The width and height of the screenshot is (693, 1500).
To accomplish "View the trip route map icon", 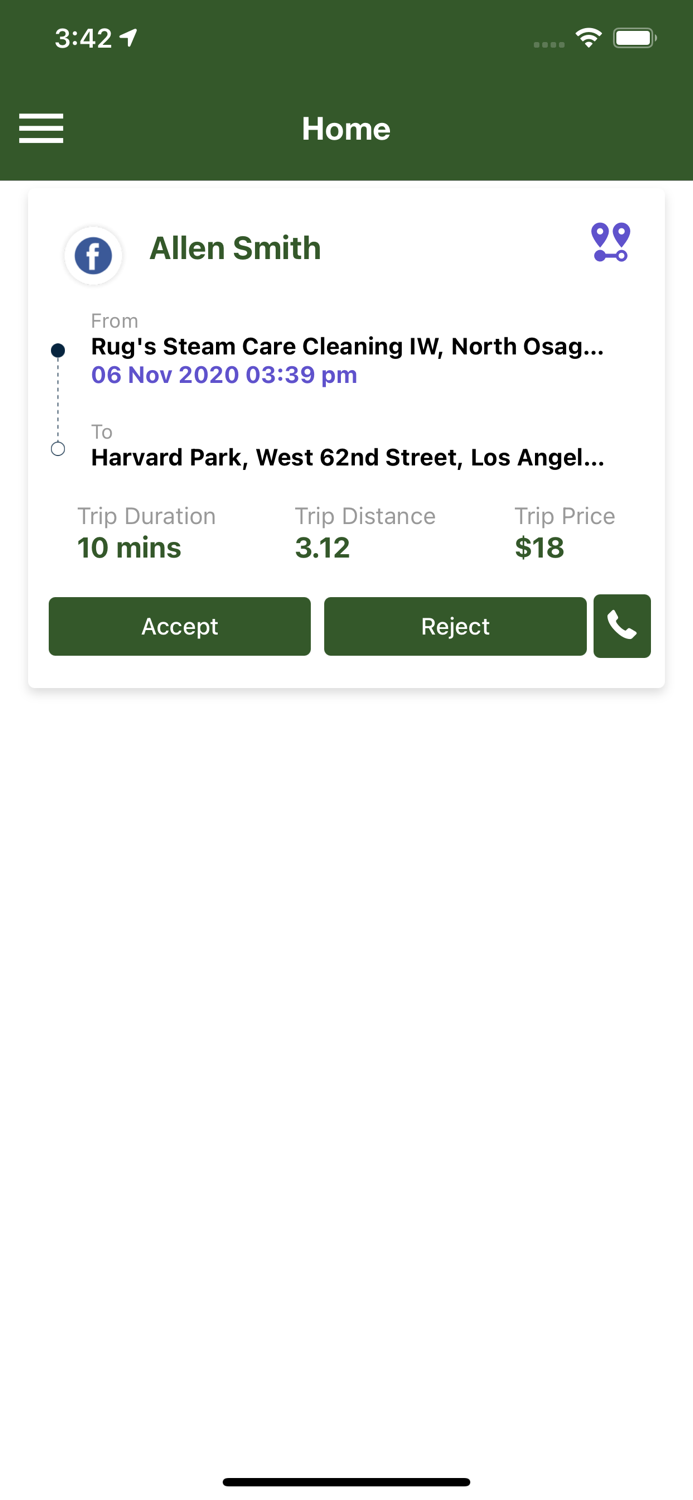I will point(610,243).
